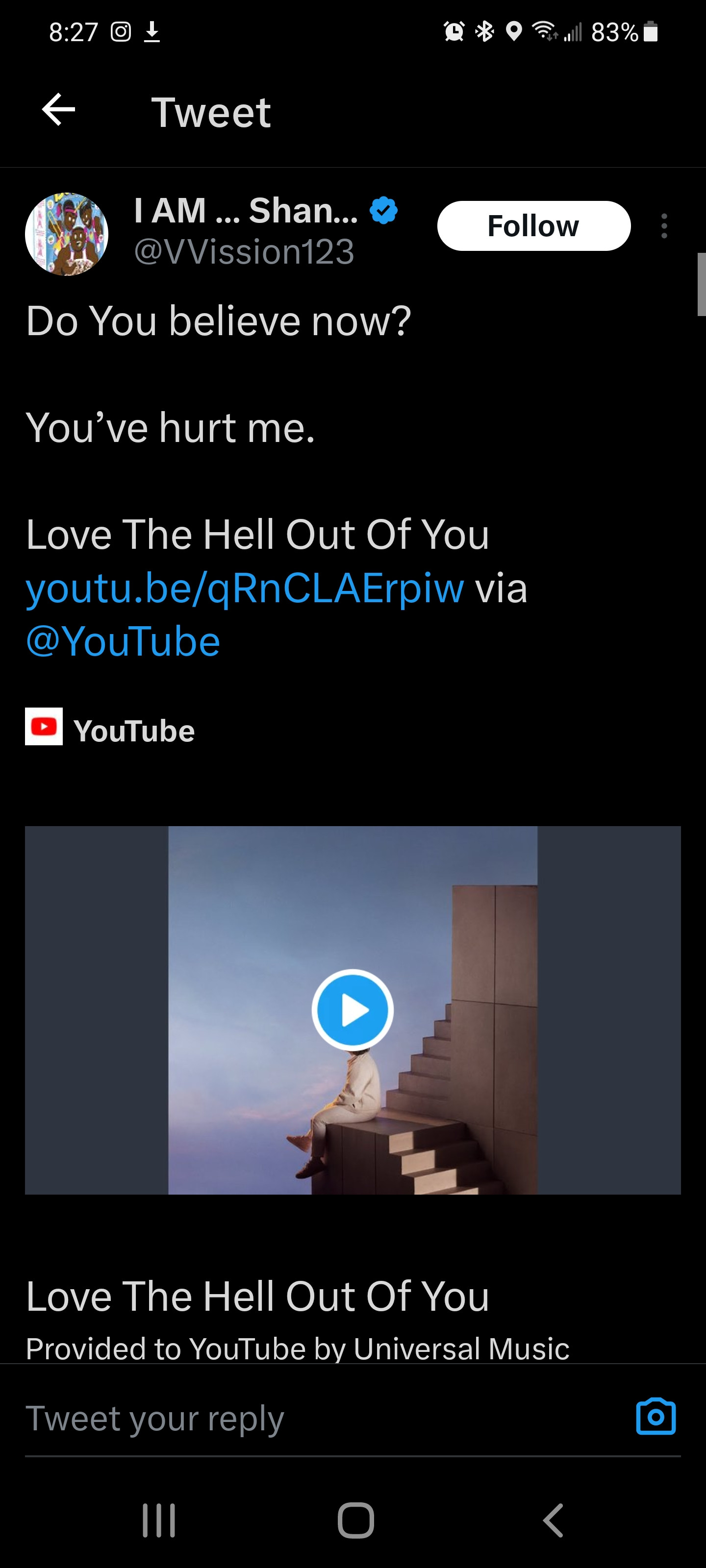Open the youtu.be/qRnCLAErpiw link
Image resolution: width=706 pixels, height=1568 pixels.
tap(245, 588)
